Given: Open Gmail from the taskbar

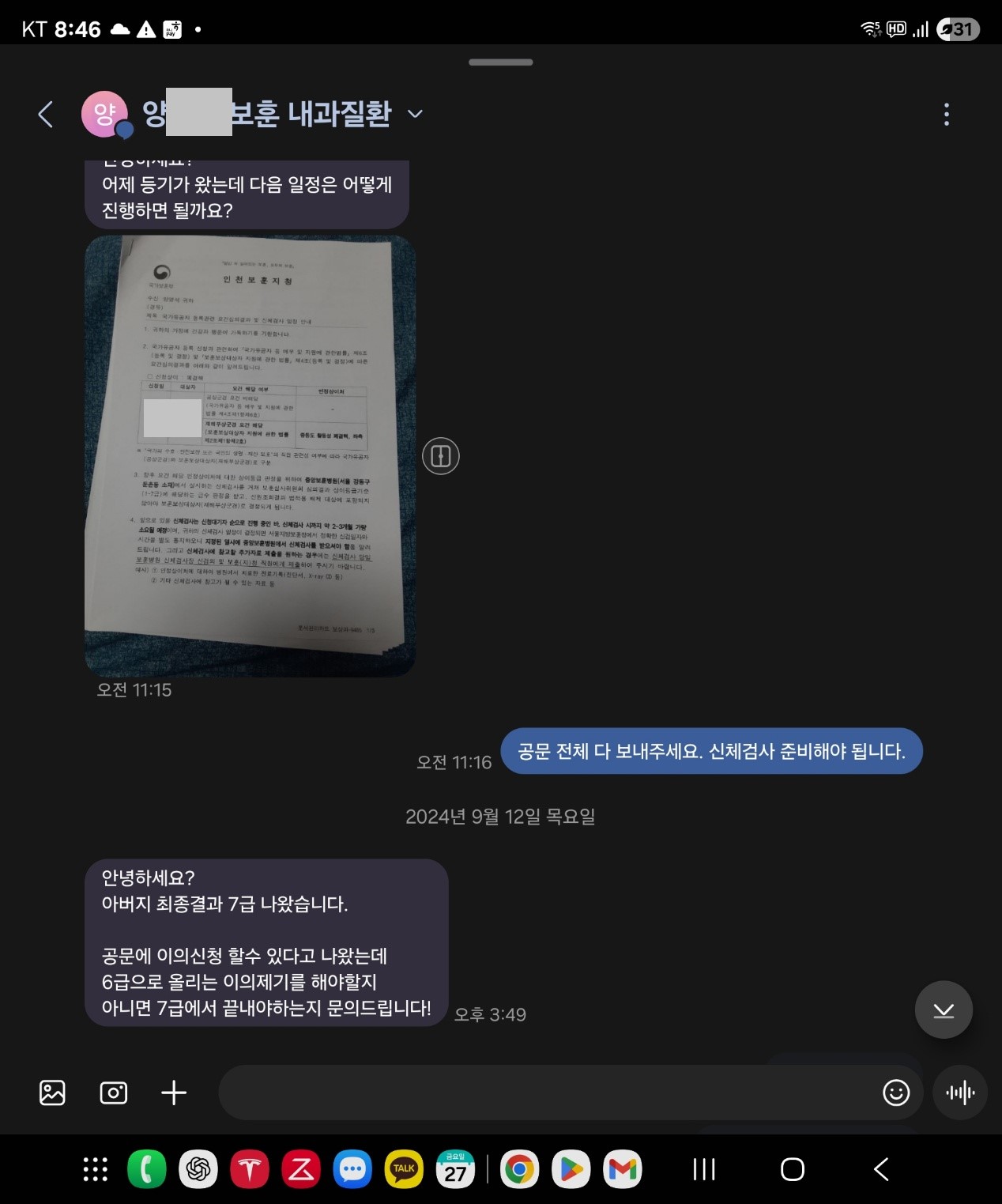Looking at the screenshot, I should pyautogui.click(x=623, y=1169).
